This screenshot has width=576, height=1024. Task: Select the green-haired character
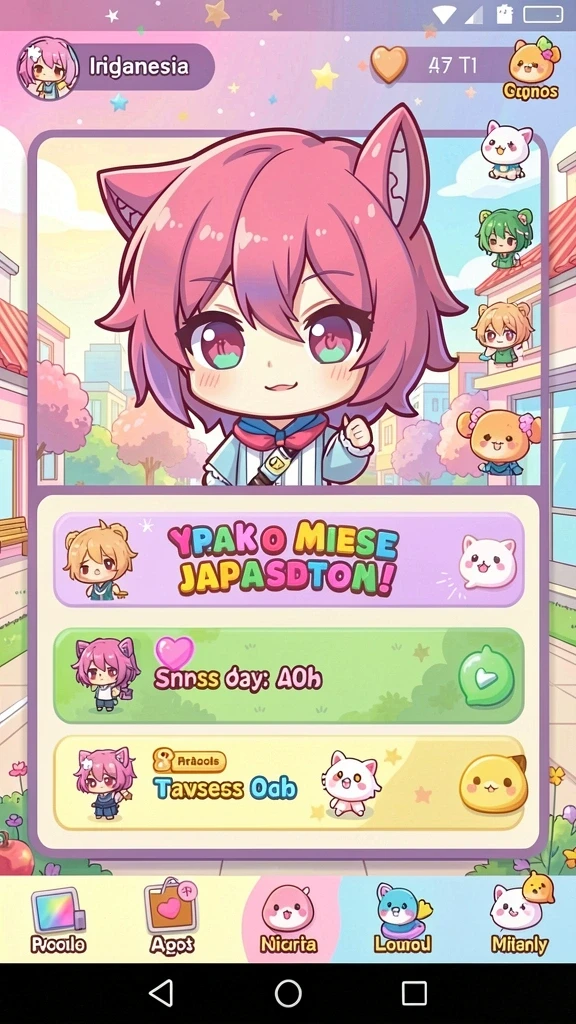tap(504, 238)
